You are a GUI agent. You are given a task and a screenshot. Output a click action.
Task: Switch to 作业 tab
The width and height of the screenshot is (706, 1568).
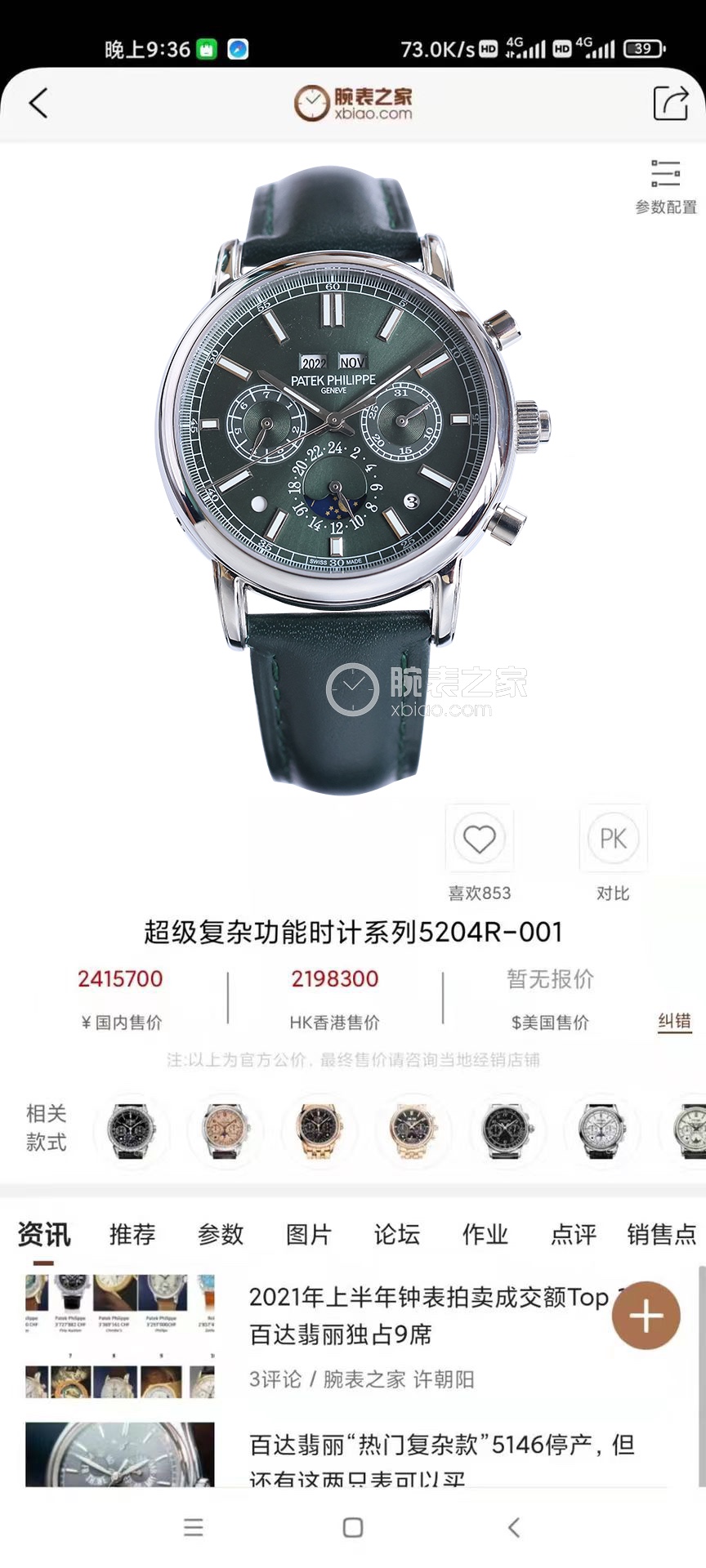(485, 1234)
